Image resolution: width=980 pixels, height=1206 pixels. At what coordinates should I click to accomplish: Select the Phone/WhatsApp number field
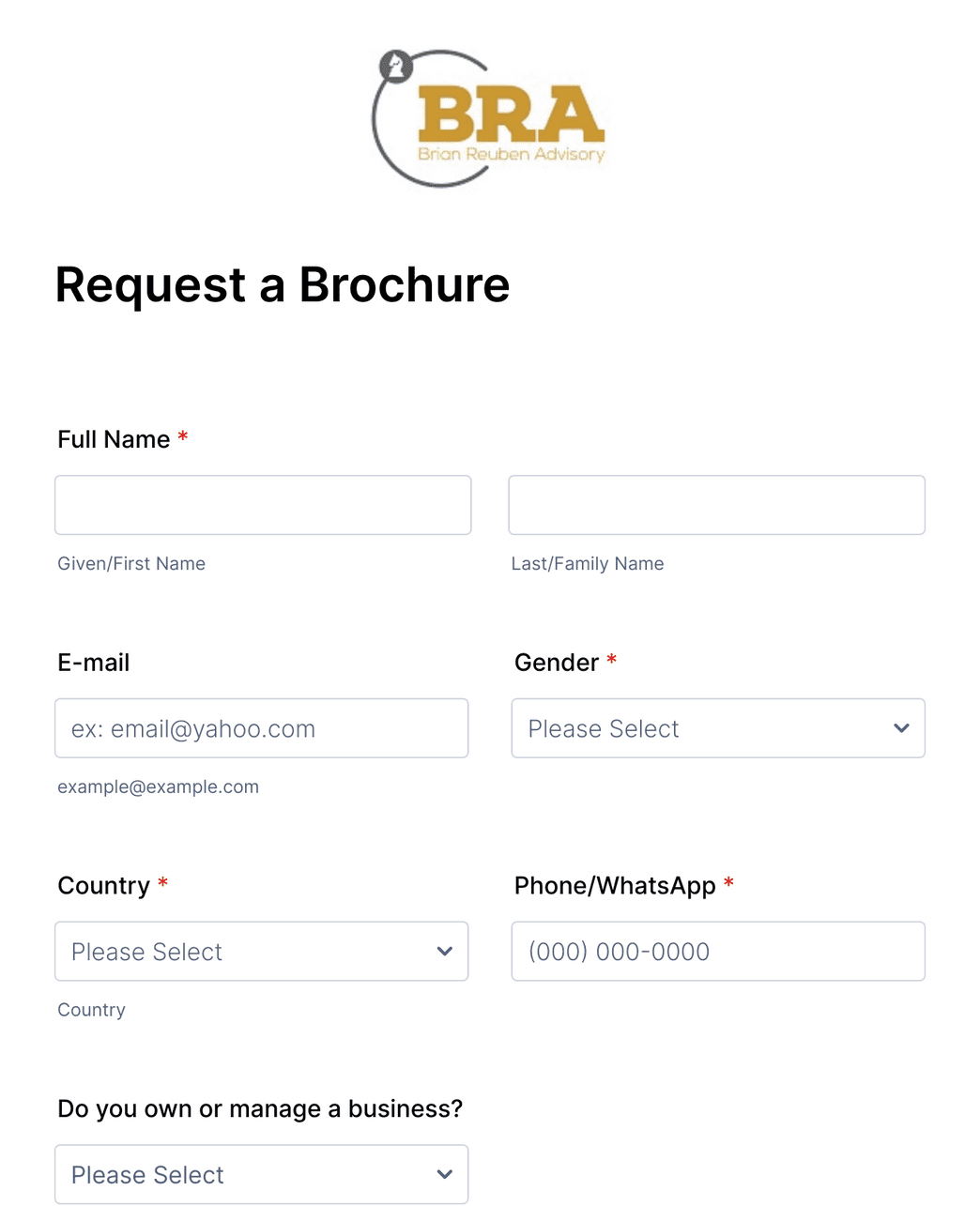717,952
